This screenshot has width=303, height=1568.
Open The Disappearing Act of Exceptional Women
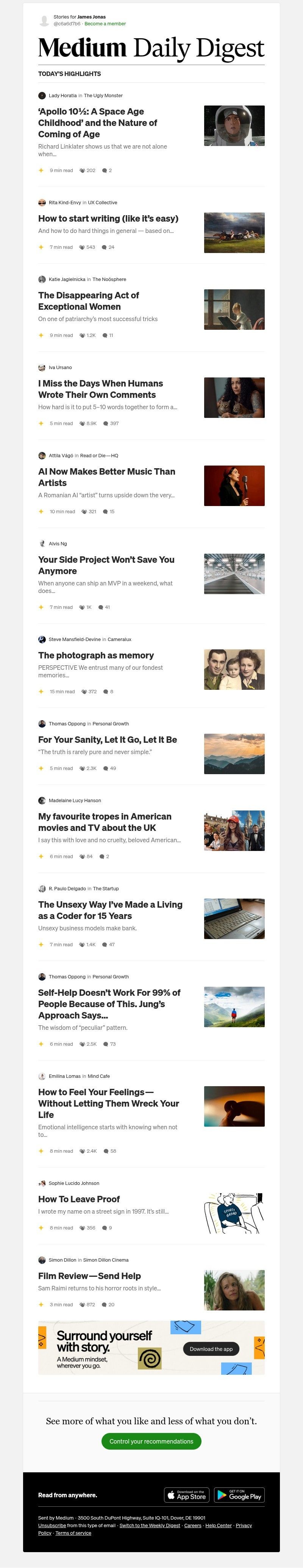(x=88, y=301)
